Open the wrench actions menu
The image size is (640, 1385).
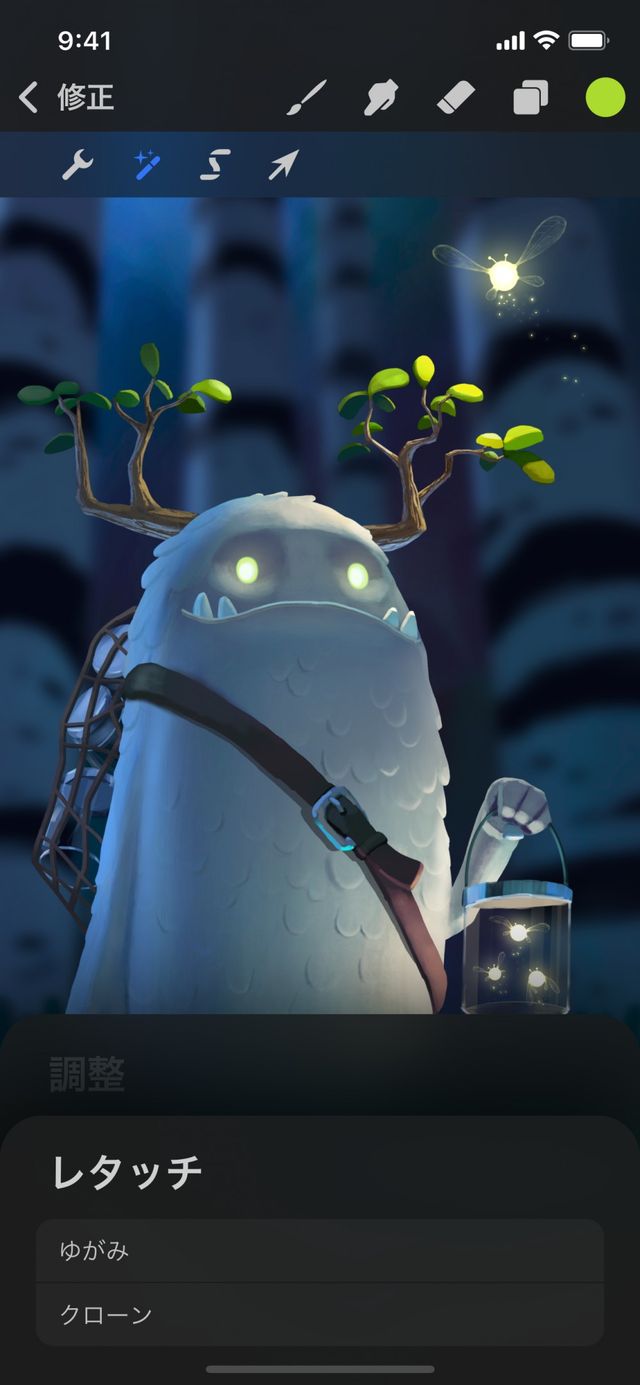pos(77,165)
